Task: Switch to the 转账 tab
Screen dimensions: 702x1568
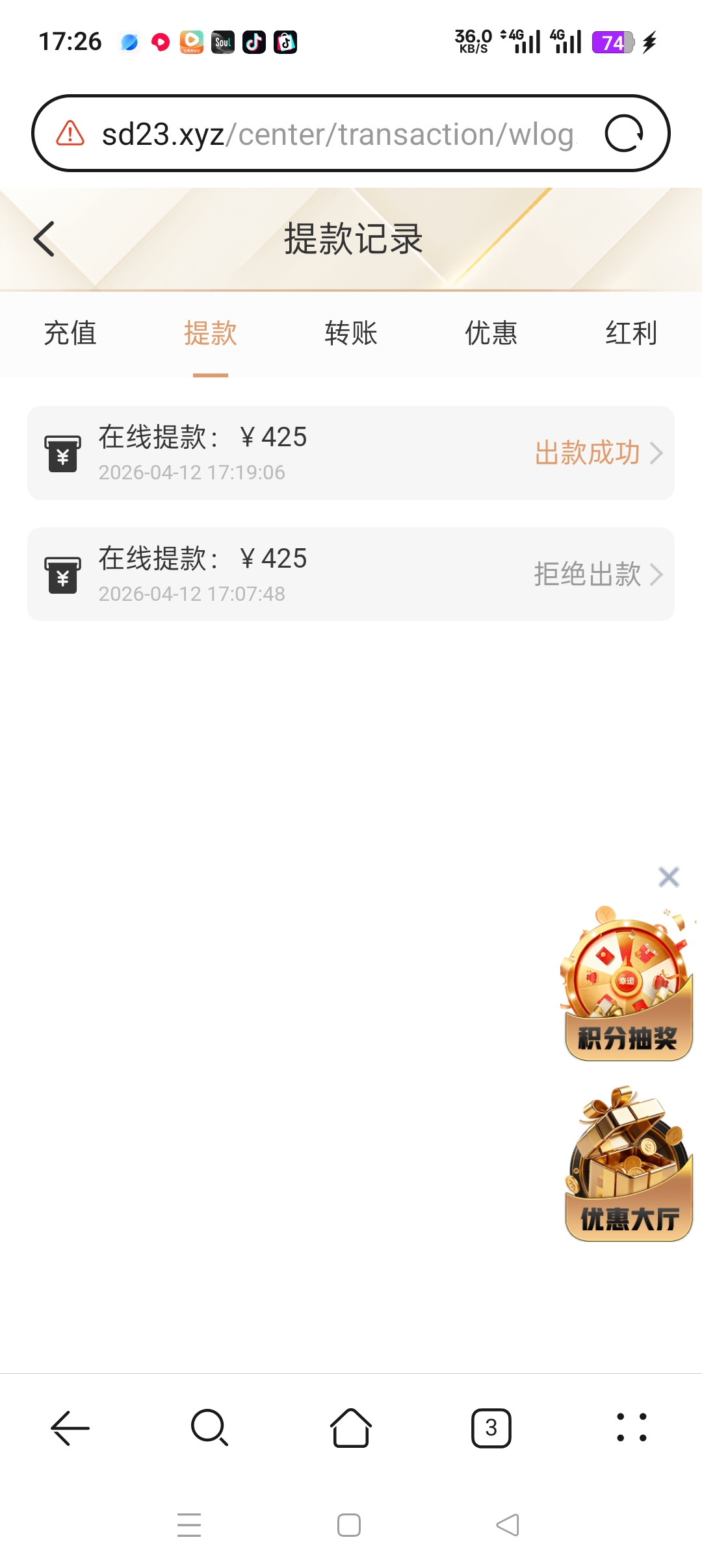Action: tap(351, 334)
